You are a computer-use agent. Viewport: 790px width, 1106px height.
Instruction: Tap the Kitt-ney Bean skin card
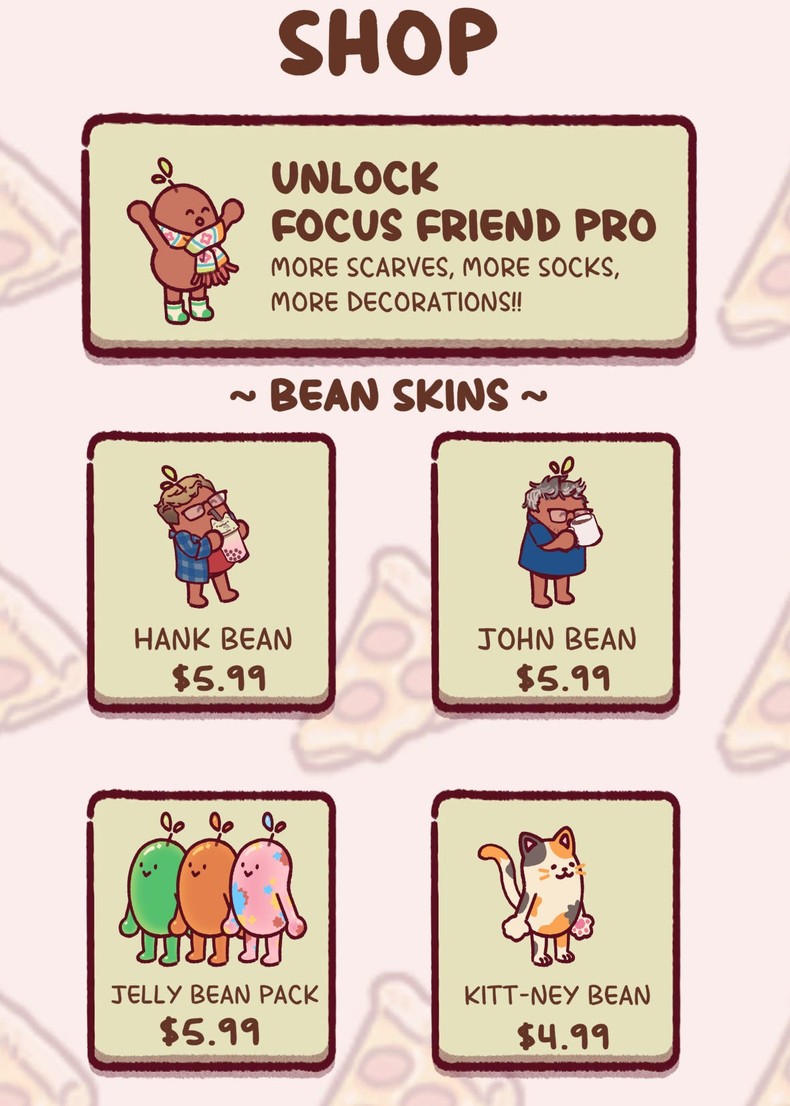556,930
